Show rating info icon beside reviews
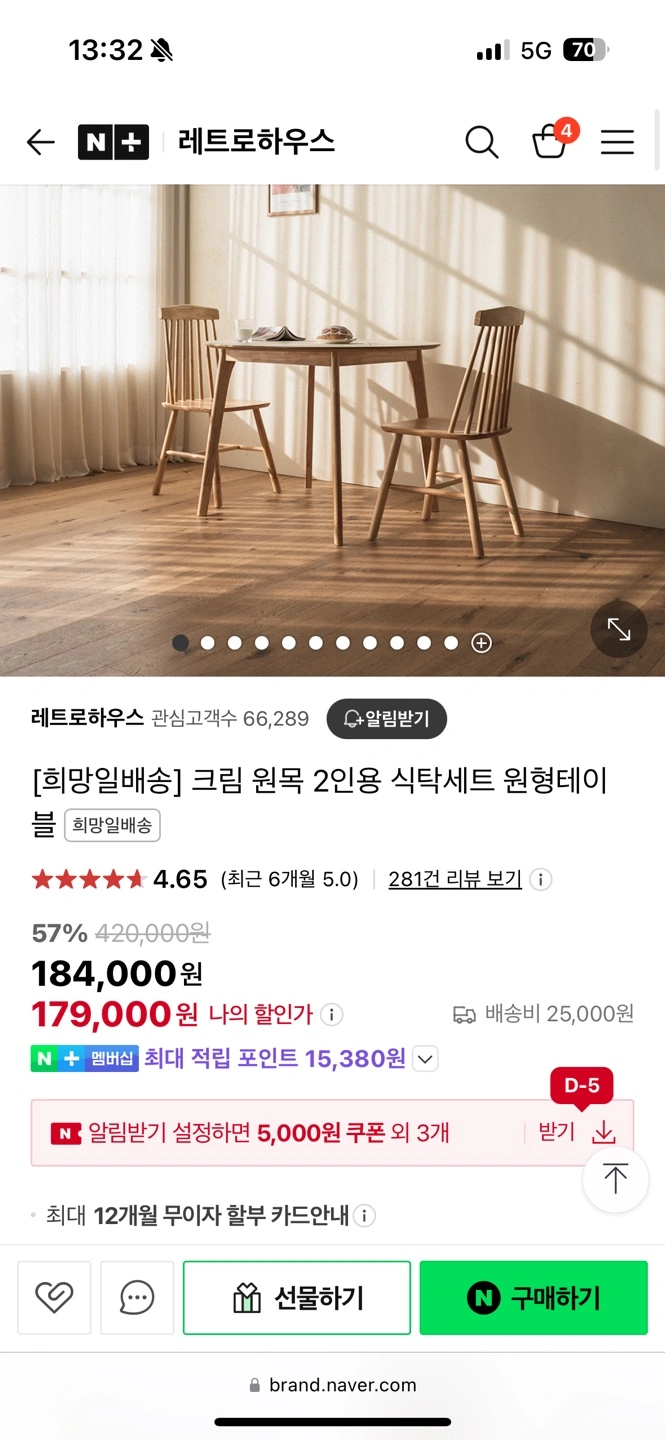This screenshot has height=1440, width=665. point(540,879)
